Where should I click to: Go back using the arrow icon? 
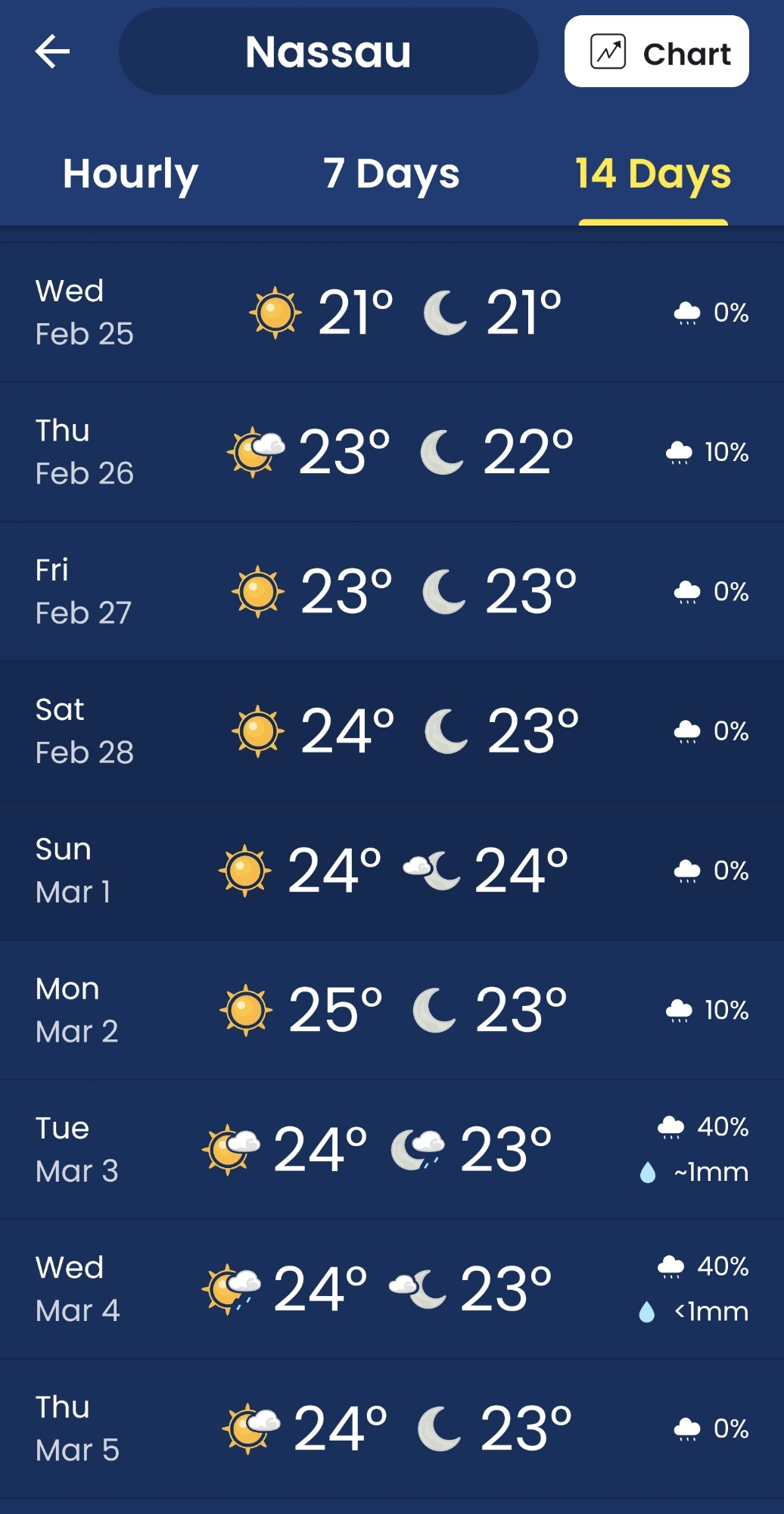tap(52, 51)
